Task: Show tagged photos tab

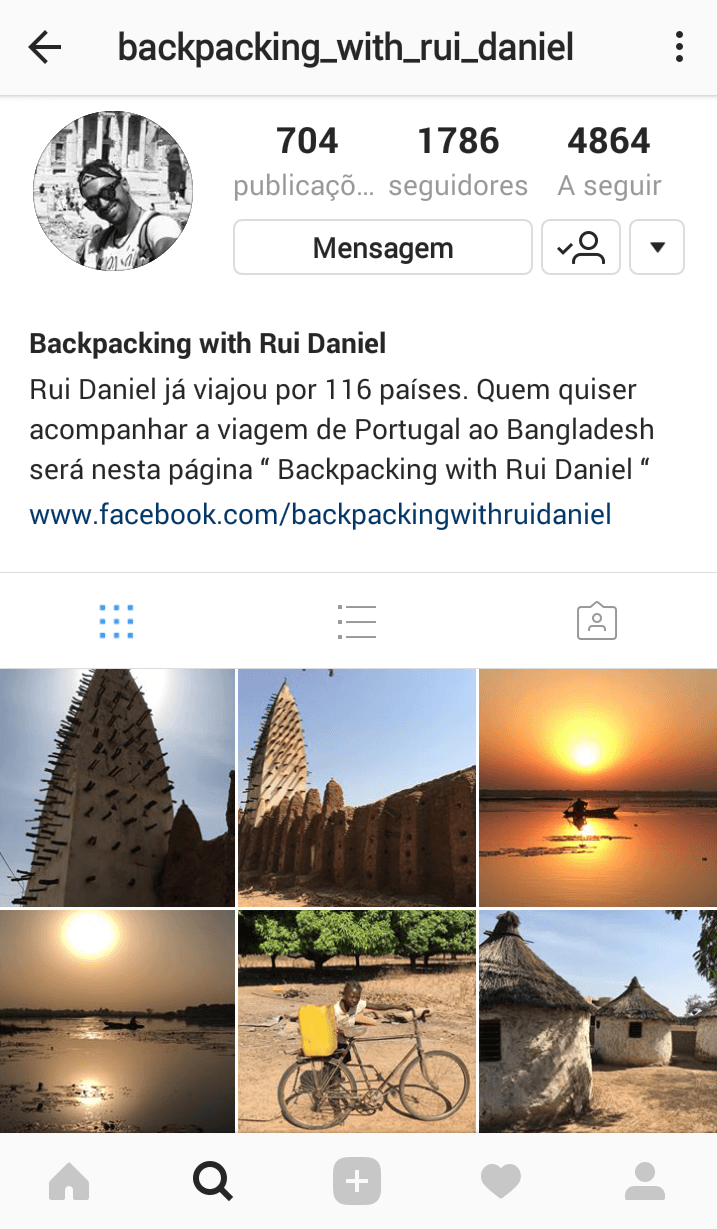Action: click(x=597, y=621)
